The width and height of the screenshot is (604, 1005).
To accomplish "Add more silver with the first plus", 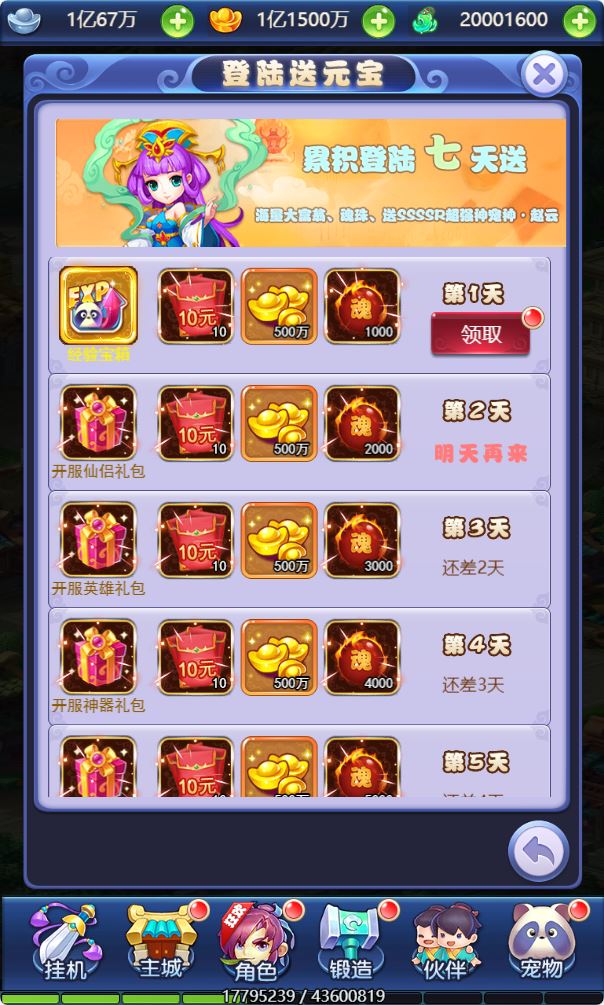I will click(177, 19).
